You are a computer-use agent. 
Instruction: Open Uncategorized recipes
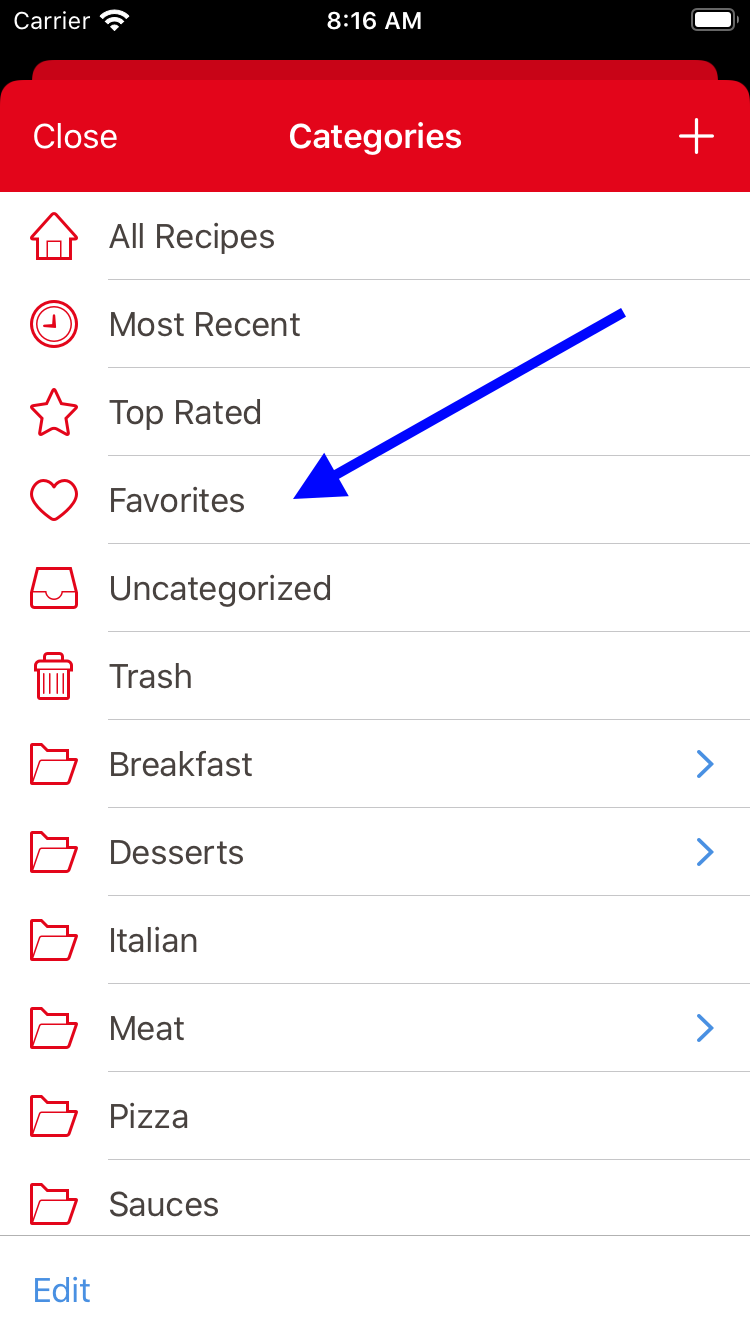[375, 588]
